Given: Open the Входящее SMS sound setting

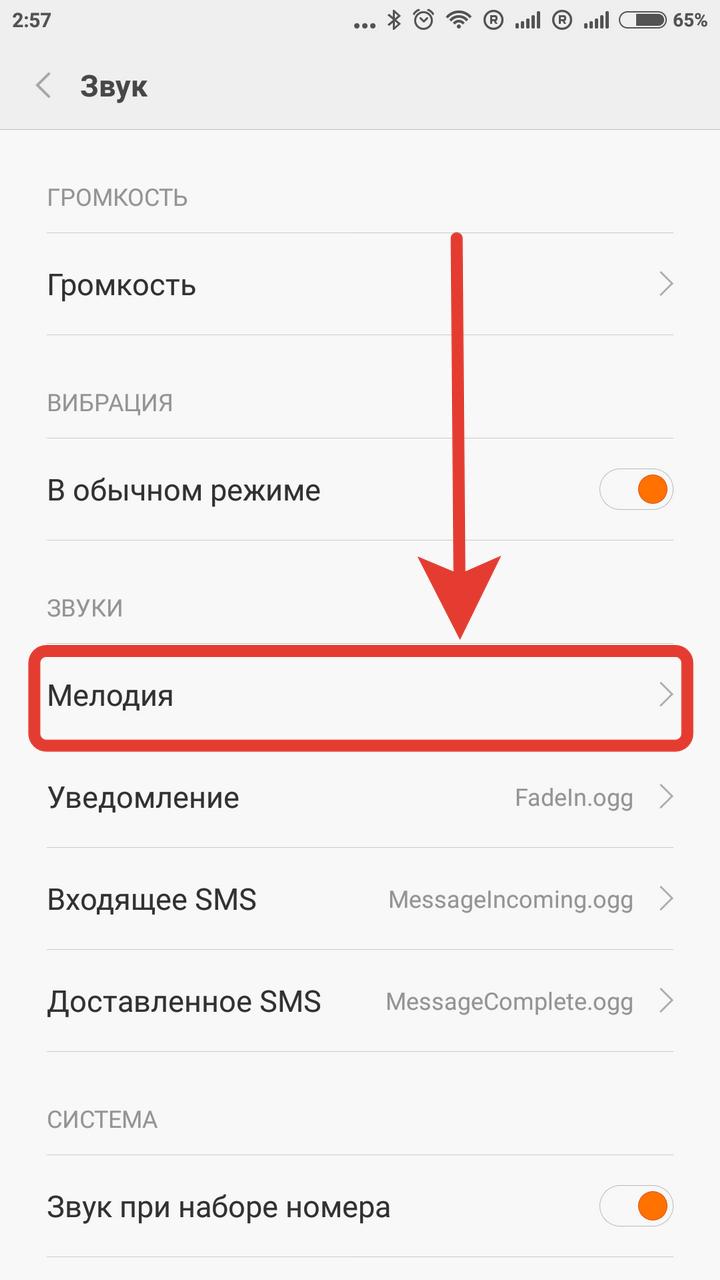Looking at the screenshot, I should [x=360, y=900].
